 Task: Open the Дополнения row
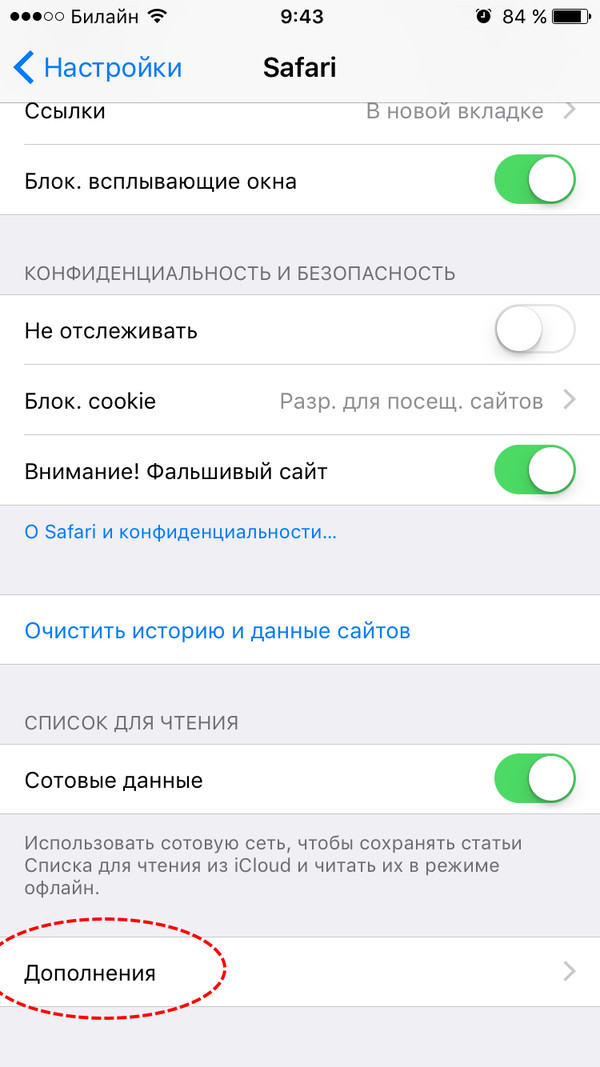coord(300,972)
